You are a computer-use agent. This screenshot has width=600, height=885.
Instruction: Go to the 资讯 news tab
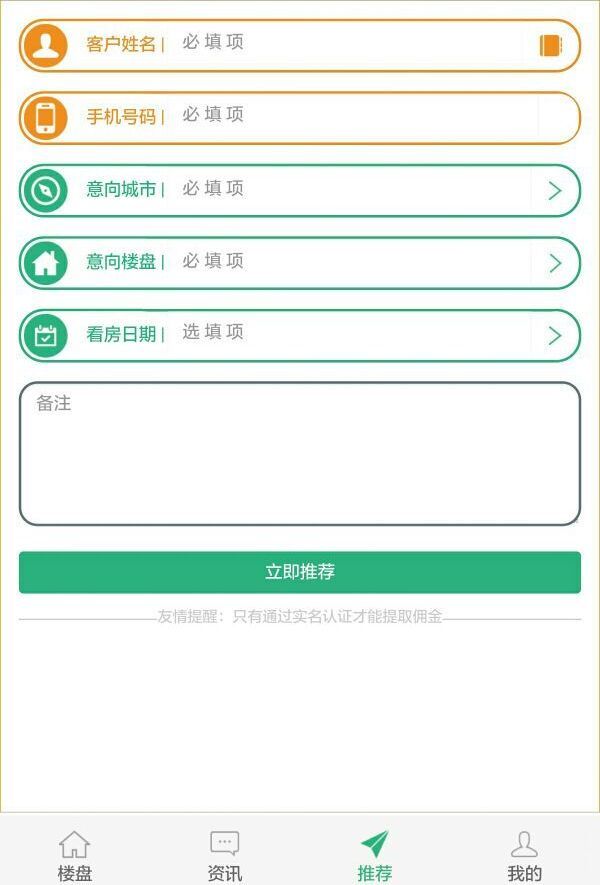(225, 856)
